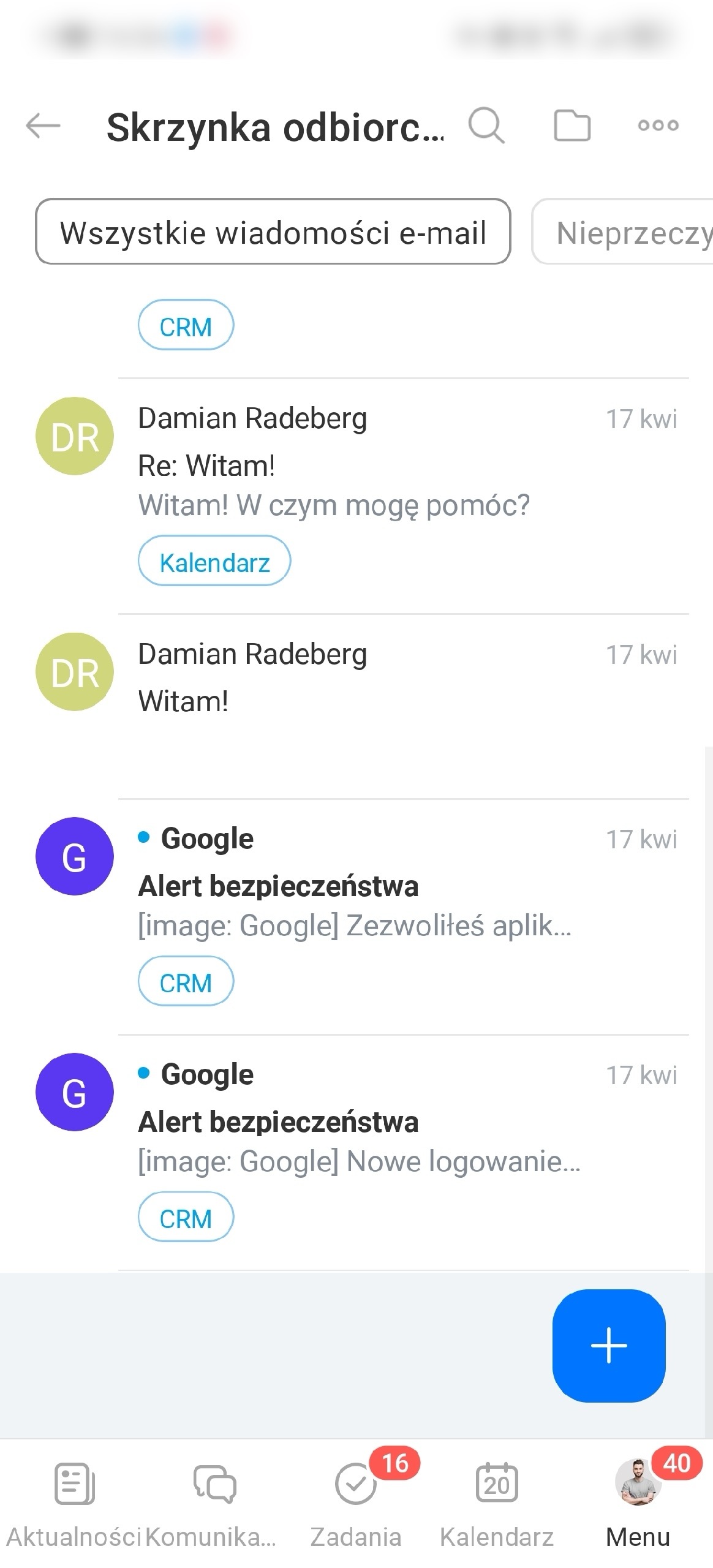Viewport: 713px width, 1568px height.
Task: Go to the Kalendarz tab
Action: pos(497,1501)
